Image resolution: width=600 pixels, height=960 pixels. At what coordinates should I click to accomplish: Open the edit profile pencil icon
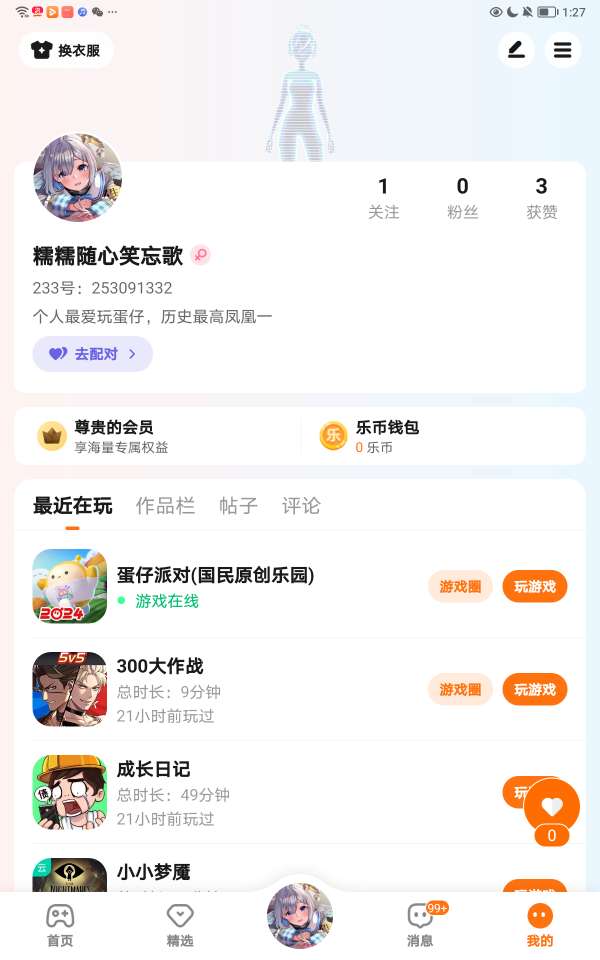point(516,50)
